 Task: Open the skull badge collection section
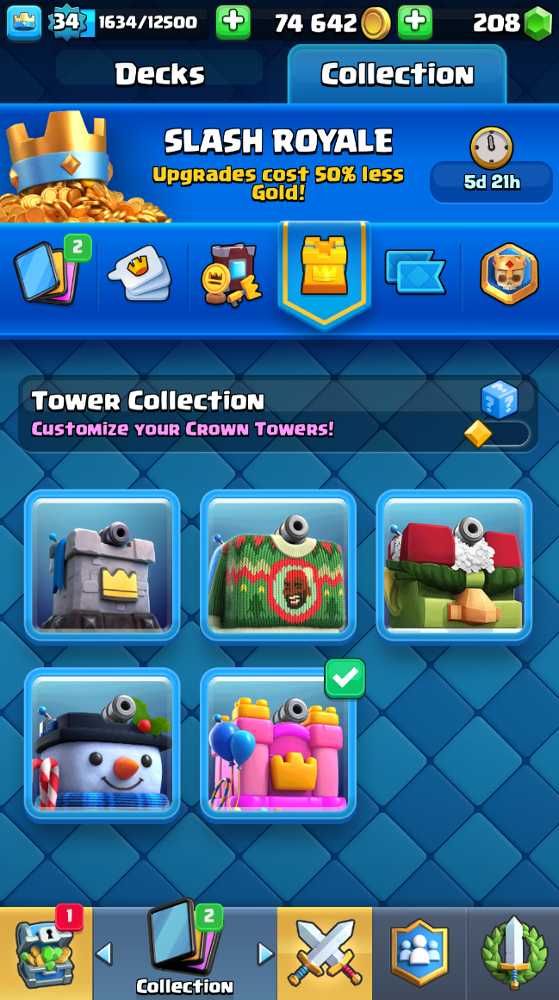[x=509, y=274]
